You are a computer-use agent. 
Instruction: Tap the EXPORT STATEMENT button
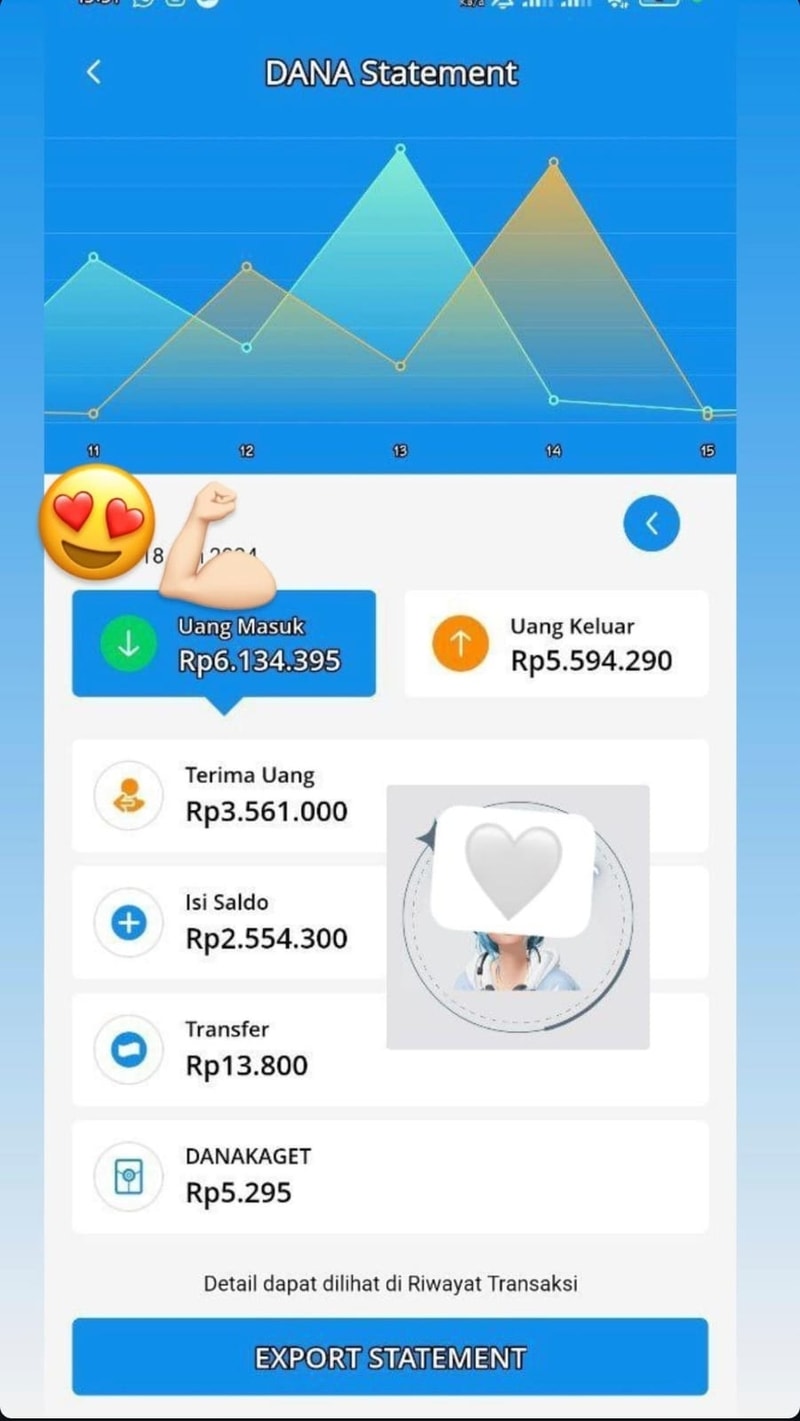(390, 1357)
